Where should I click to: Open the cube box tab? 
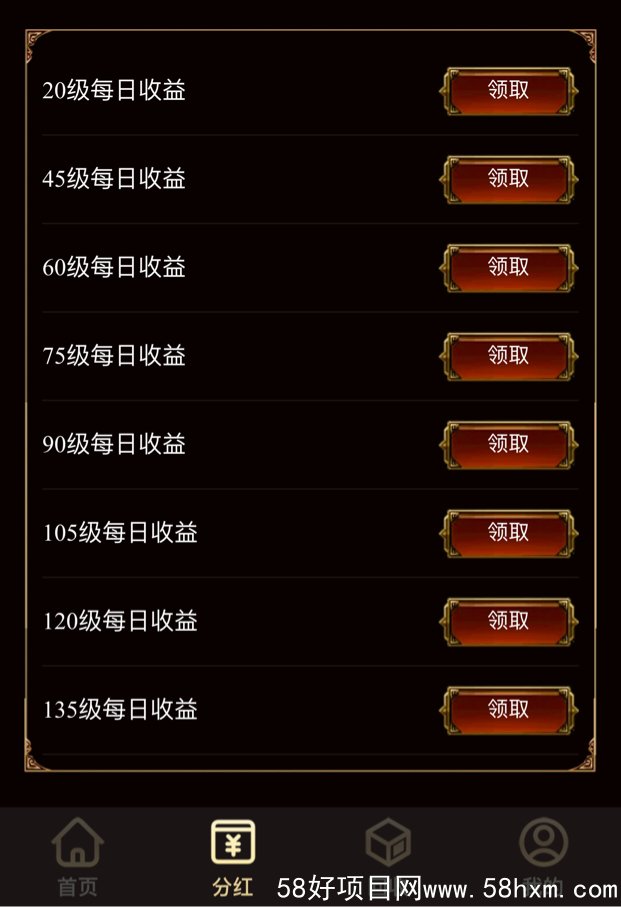[388, 848]
